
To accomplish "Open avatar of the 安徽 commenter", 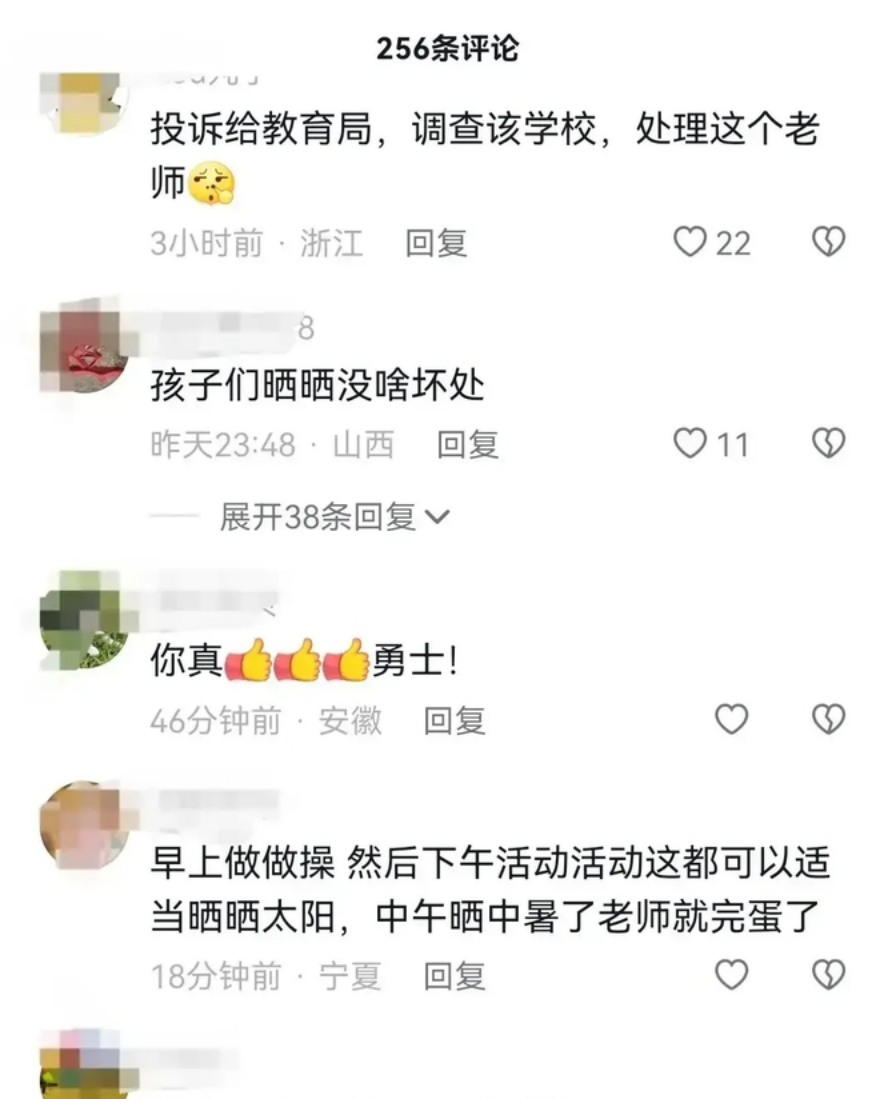I will [84, 620].
